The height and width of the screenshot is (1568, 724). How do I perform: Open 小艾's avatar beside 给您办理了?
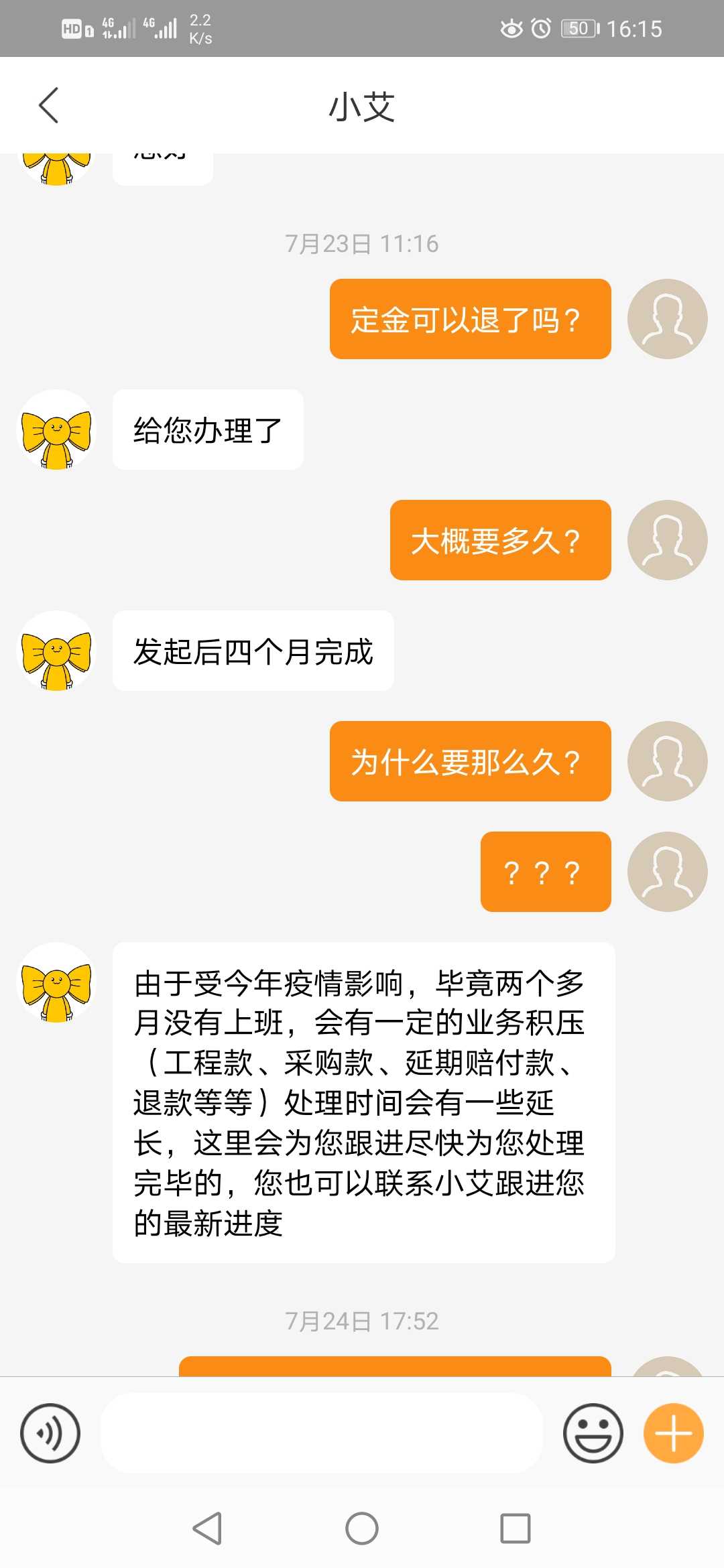pos(56,430)
